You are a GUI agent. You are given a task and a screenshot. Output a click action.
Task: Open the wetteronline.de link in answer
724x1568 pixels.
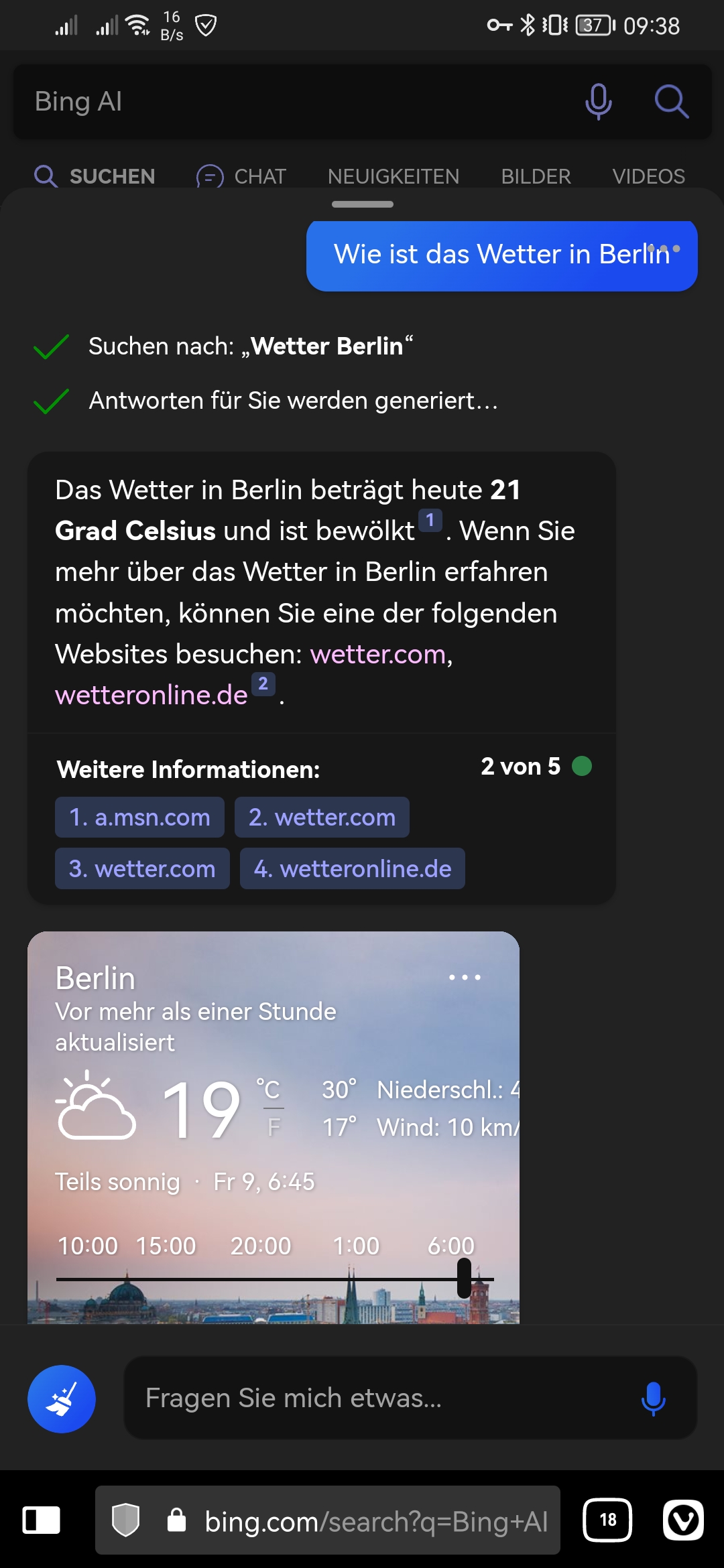click(x=152, y=695)
